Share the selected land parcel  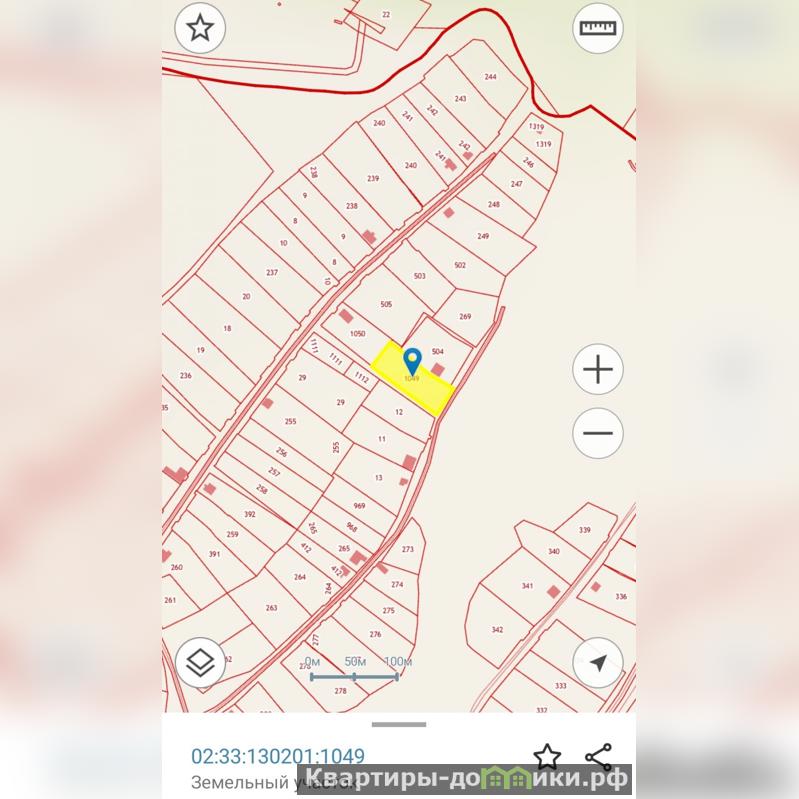[598, 756]
